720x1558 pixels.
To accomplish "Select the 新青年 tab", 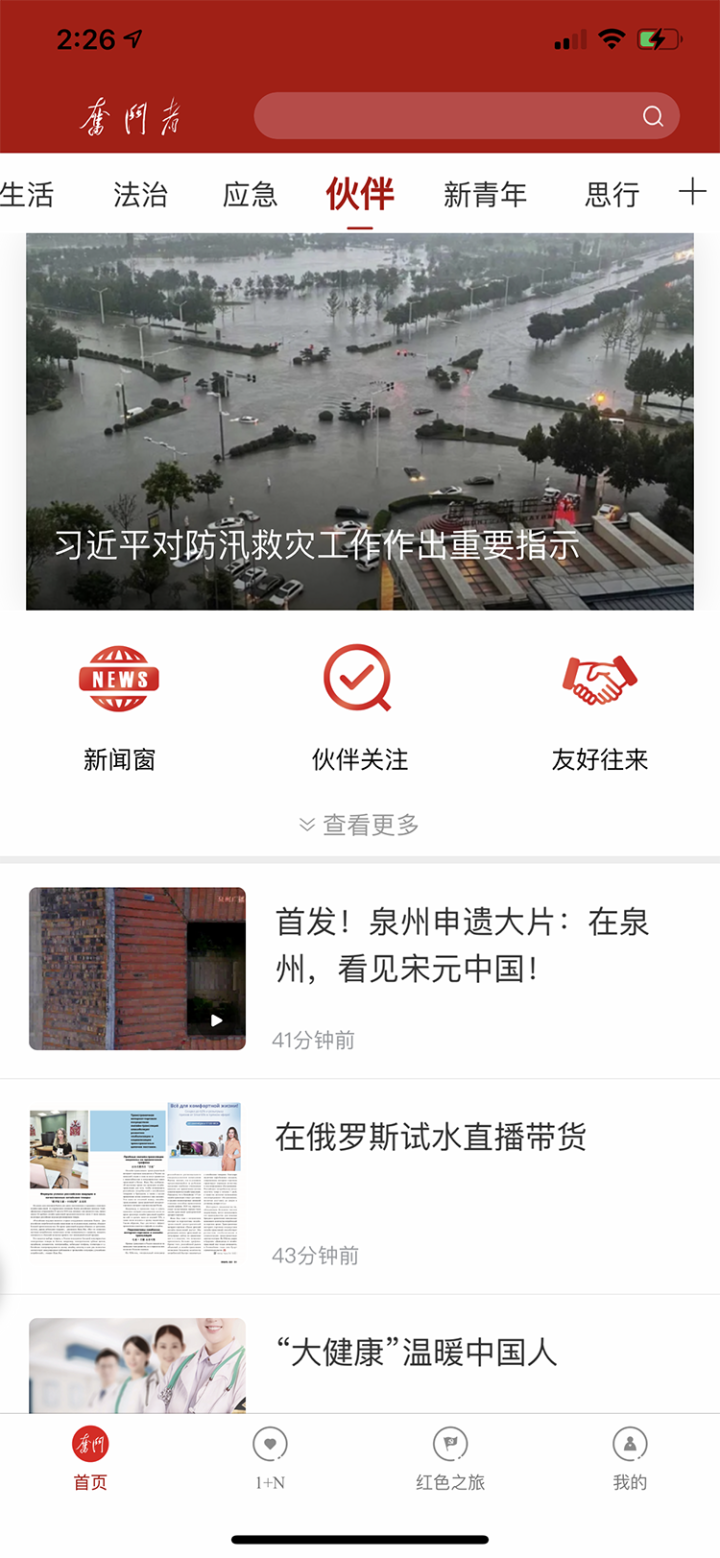I will pyautogui.click(x=485, y=194).
